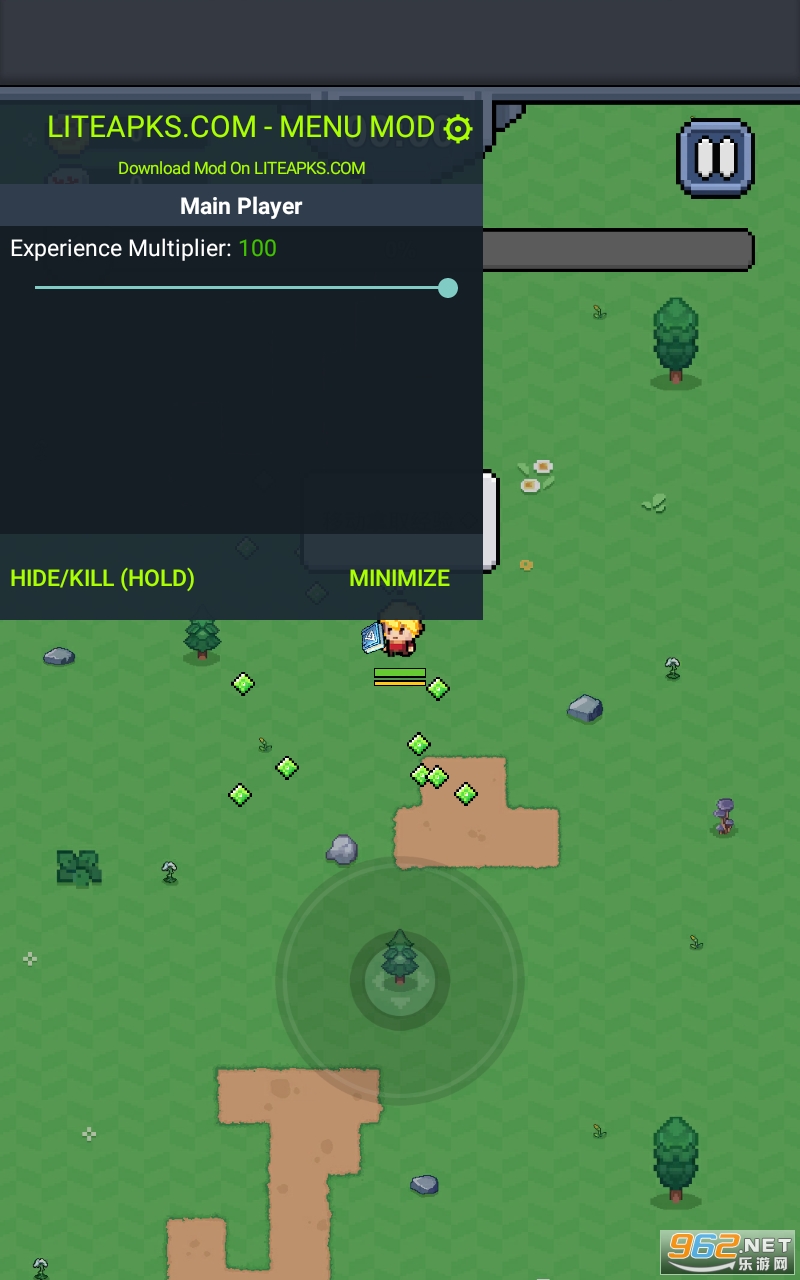Tap the HIDE/KILL (HOLD) button
The width and height of the screenshot is (800, 1280).
102,578
